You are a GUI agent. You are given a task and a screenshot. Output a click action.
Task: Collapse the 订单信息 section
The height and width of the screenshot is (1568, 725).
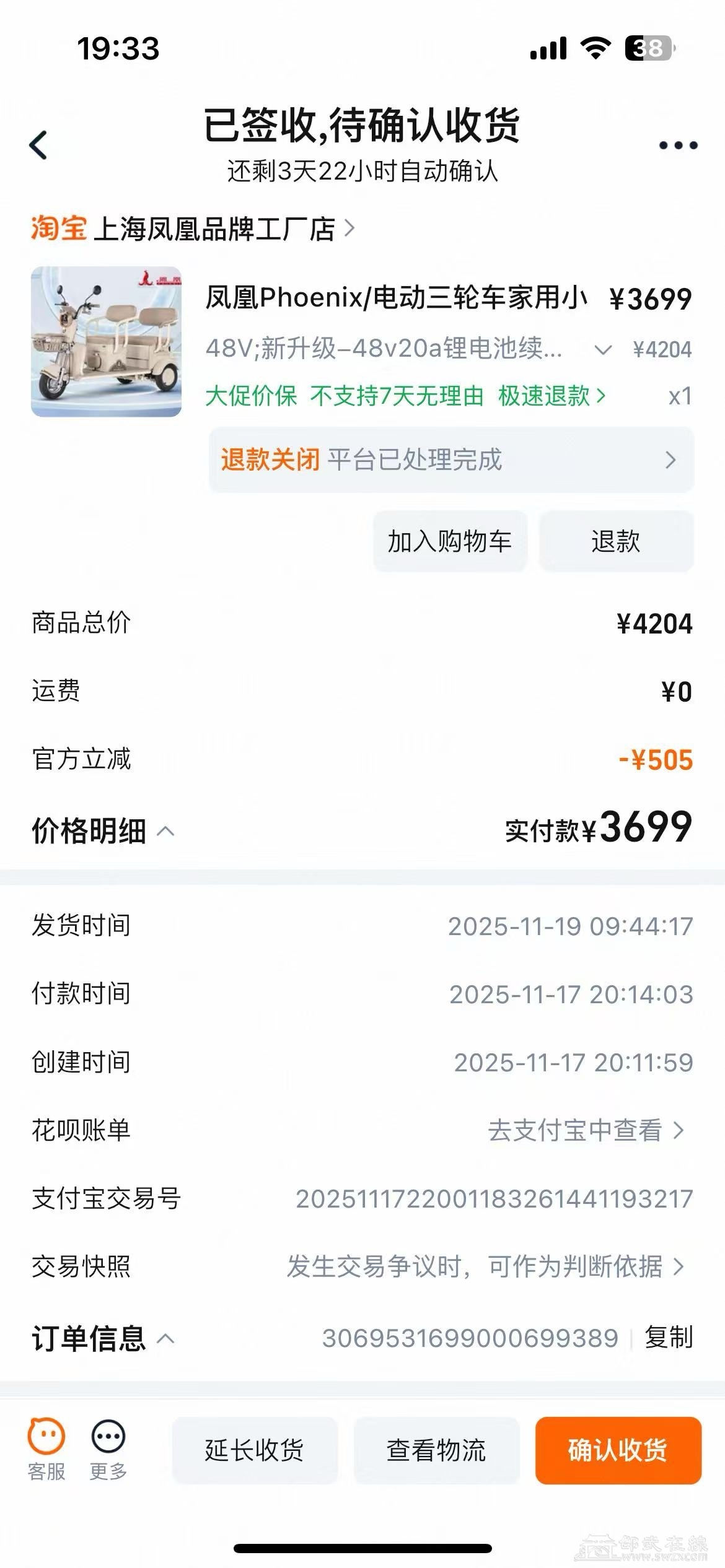point(103,1338)
